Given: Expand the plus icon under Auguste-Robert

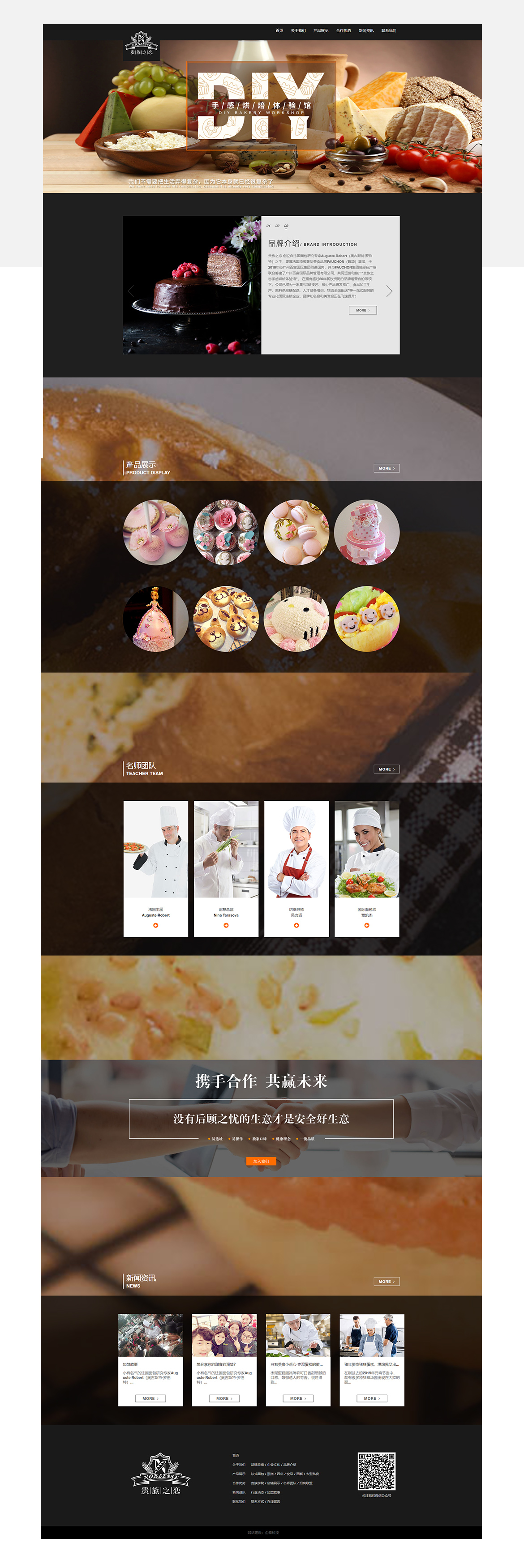Looking at the screenshot, I should [155, 925].
